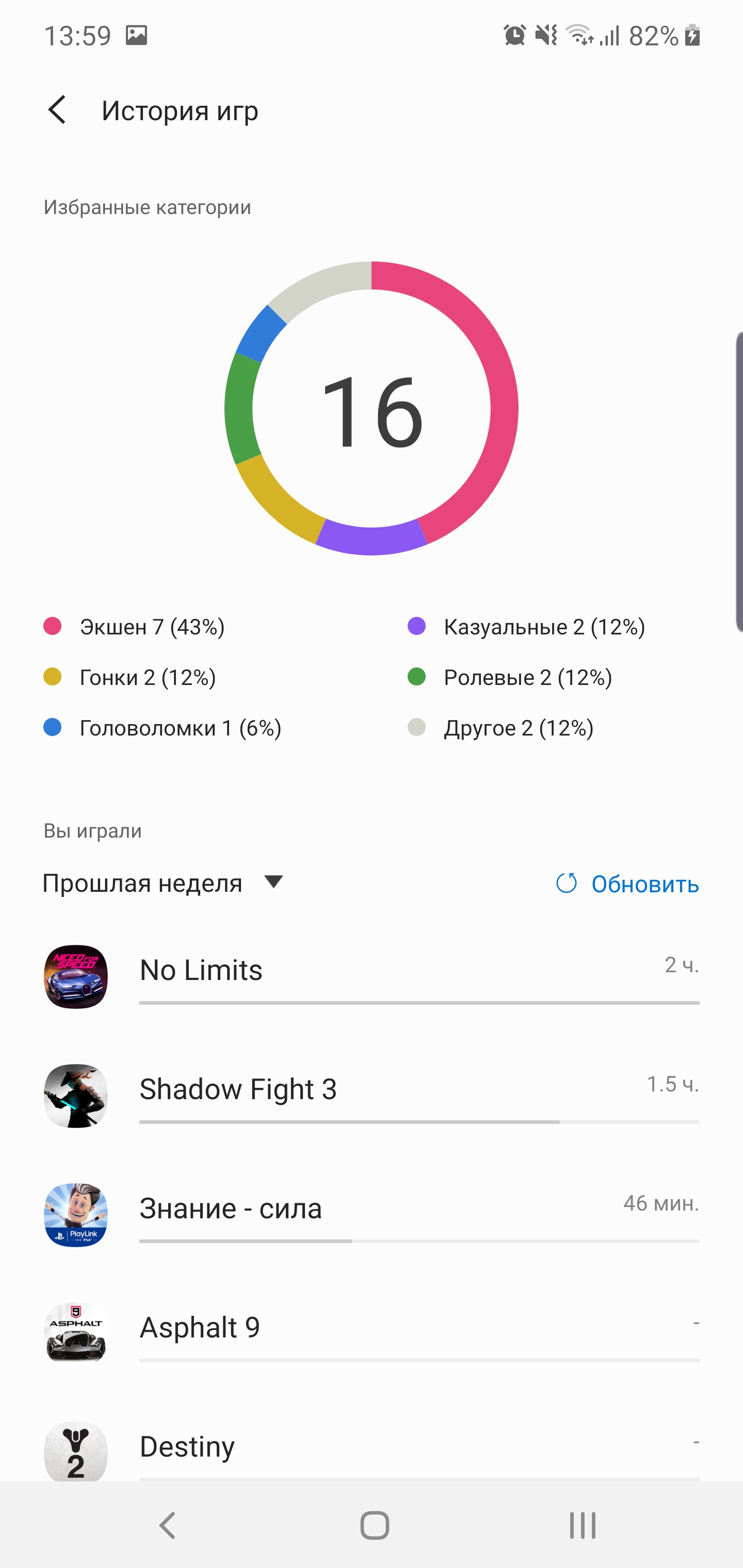Open the No Limits game entry

coord(372,976)
